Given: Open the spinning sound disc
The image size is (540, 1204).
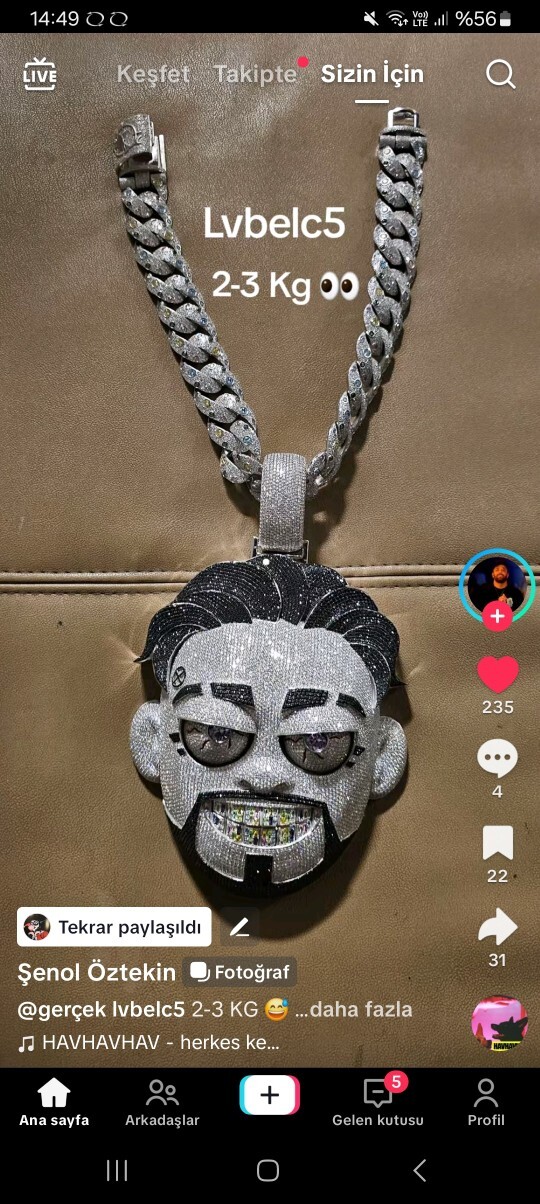Looking at the screenshot, I should (499, 1022).
